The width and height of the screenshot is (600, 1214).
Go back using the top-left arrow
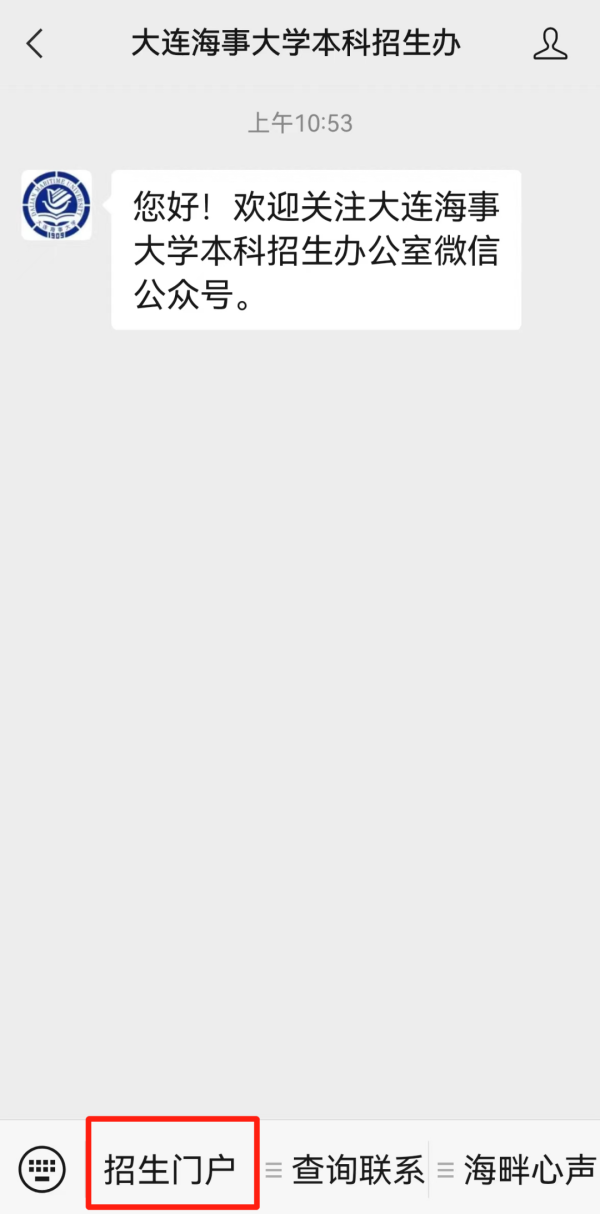36,44
